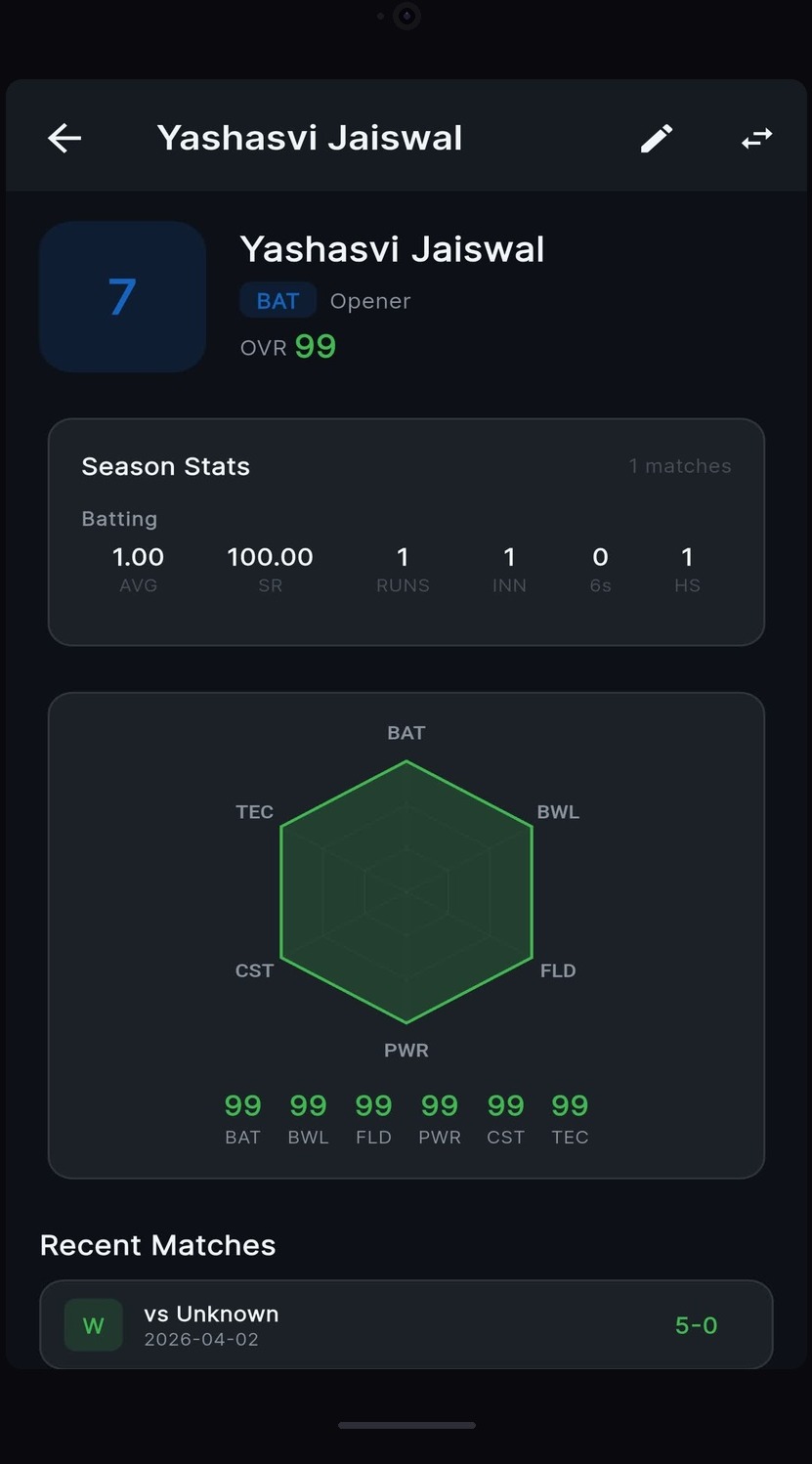Select the BAT role badge
Viewport: 812px width, 1464px height.
(278, 300)
